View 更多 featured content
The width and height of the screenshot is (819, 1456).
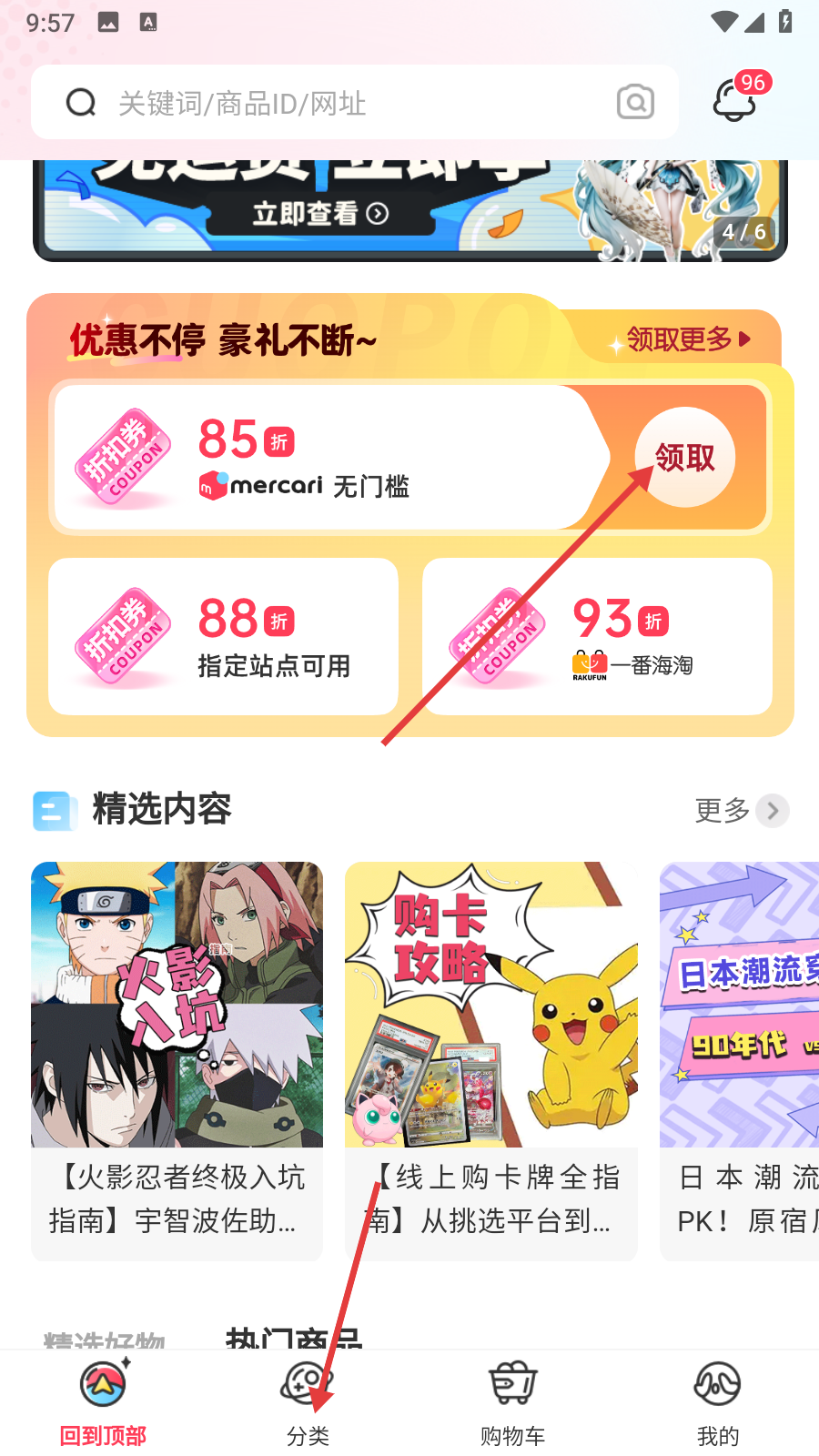741,810
